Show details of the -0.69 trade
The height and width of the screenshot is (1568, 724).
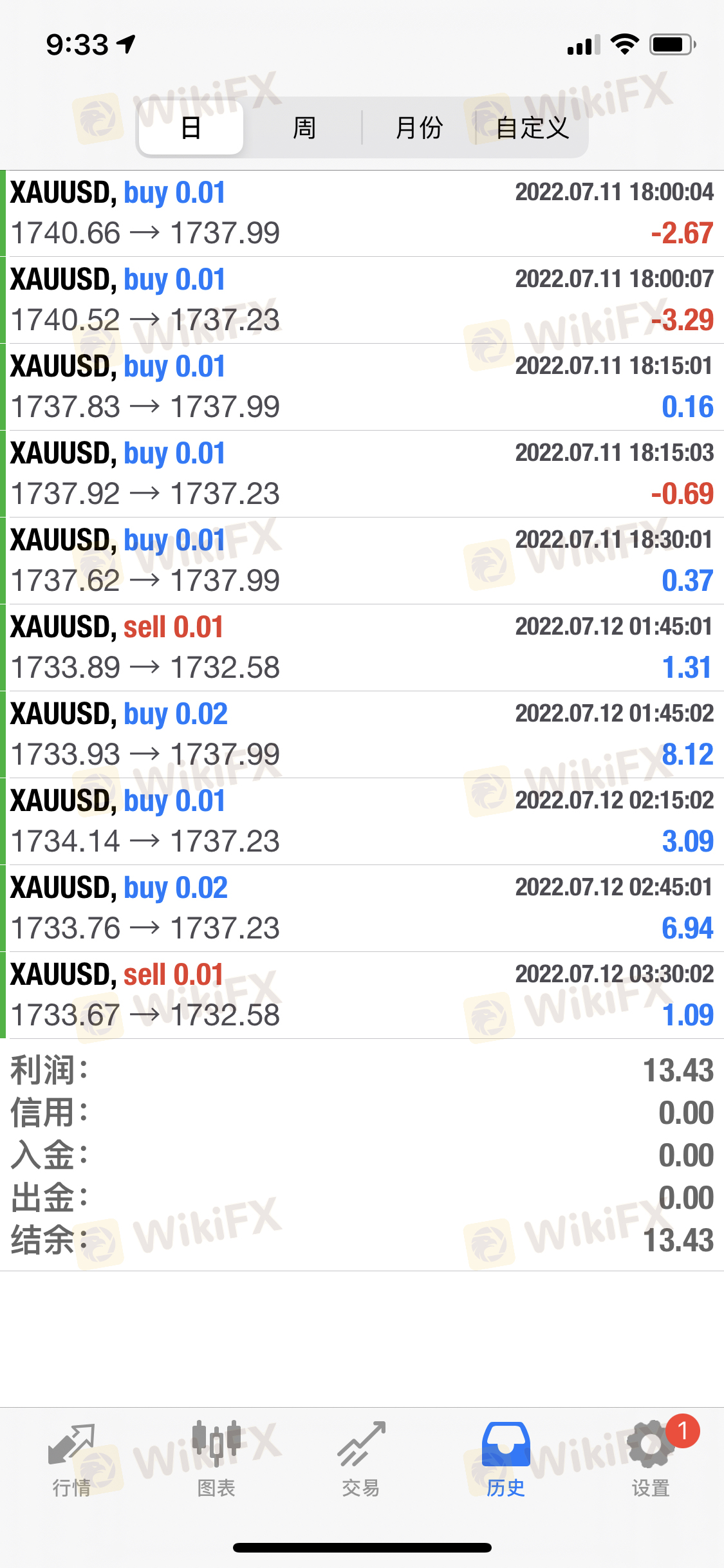[362, 474]
